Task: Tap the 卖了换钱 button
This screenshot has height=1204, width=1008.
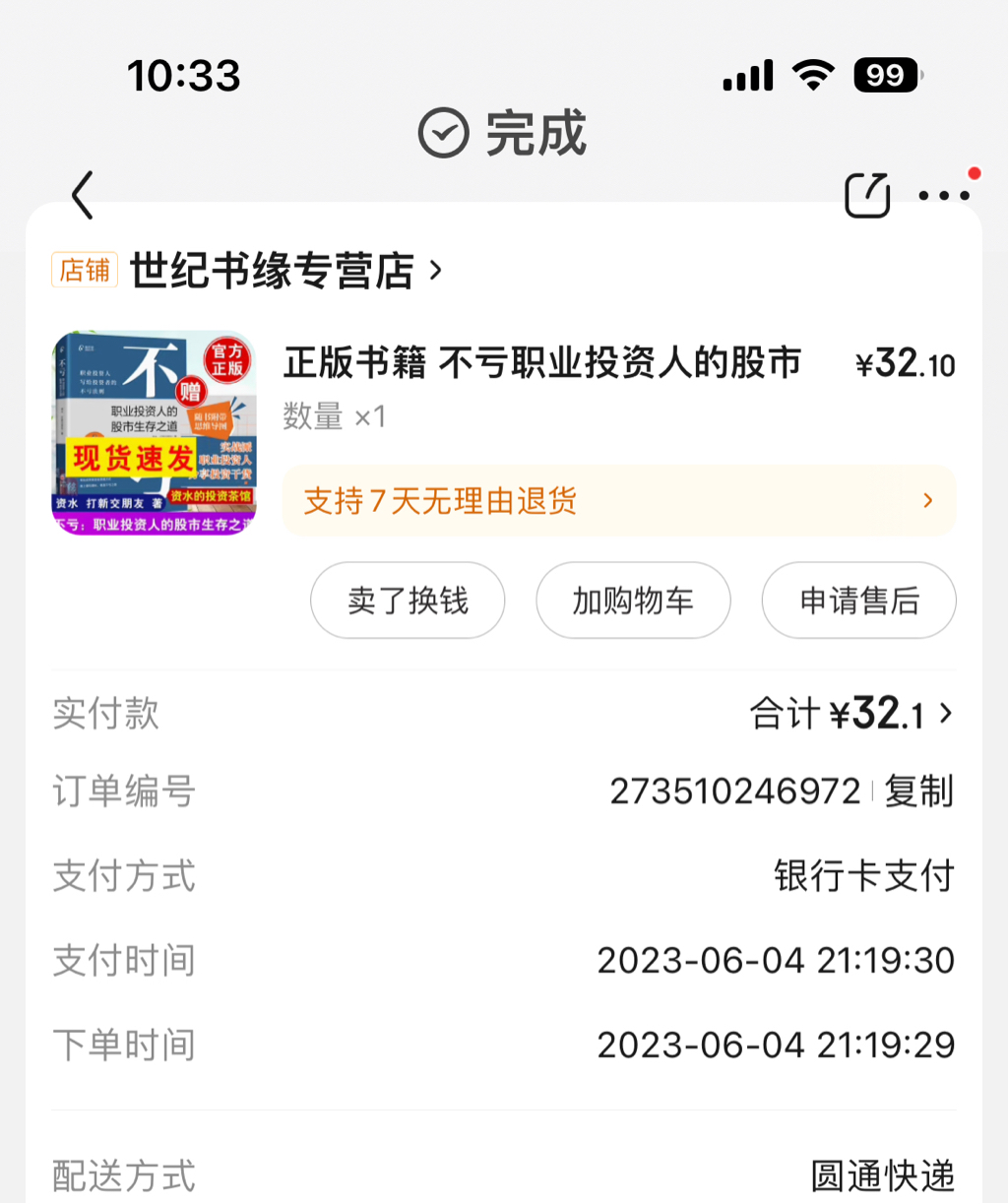Action: click(408, 601)
